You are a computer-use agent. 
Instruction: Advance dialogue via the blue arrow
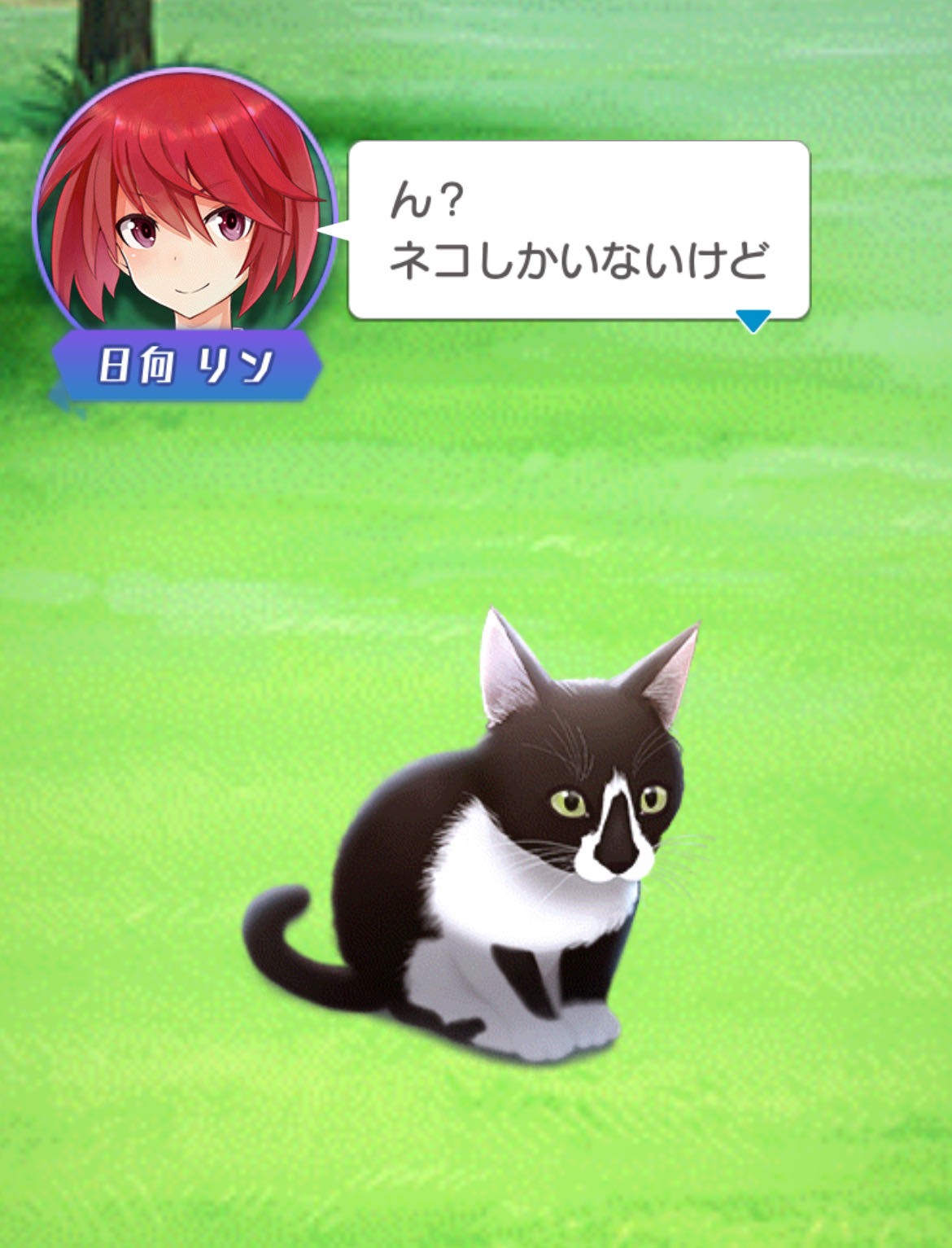point(753,320)
